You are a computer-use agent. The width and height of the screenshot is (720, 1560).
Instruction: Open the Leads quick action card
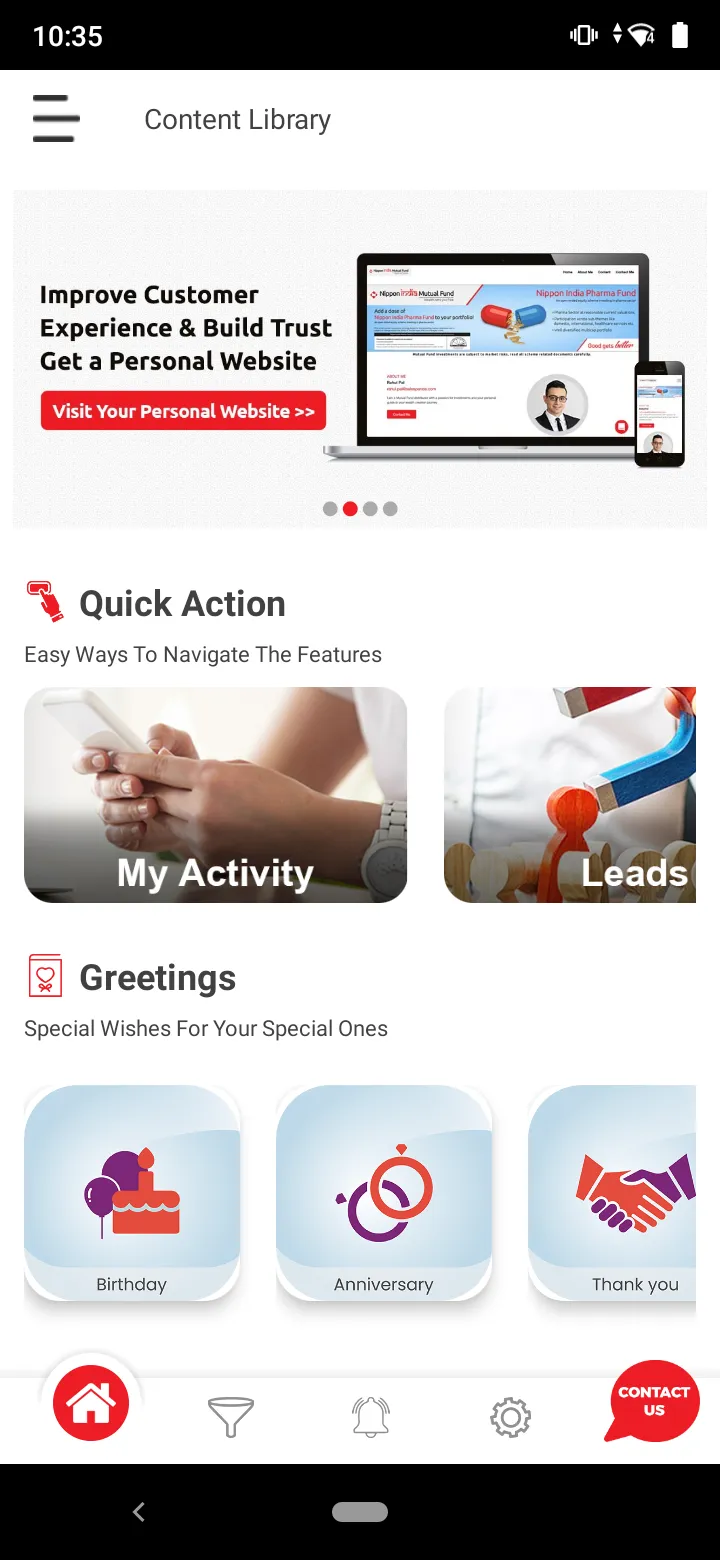click(570, 795)
